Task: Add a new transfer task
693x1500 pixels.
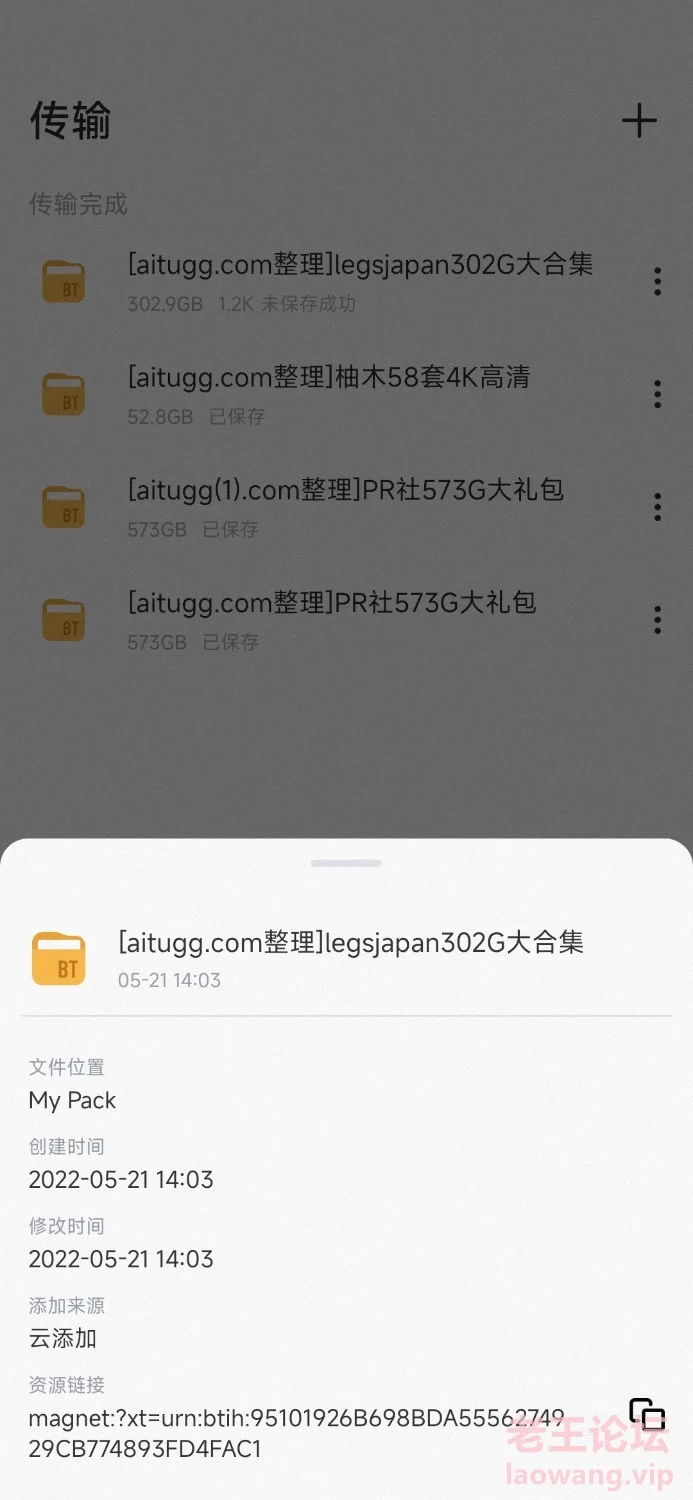Action: (639, 121)
